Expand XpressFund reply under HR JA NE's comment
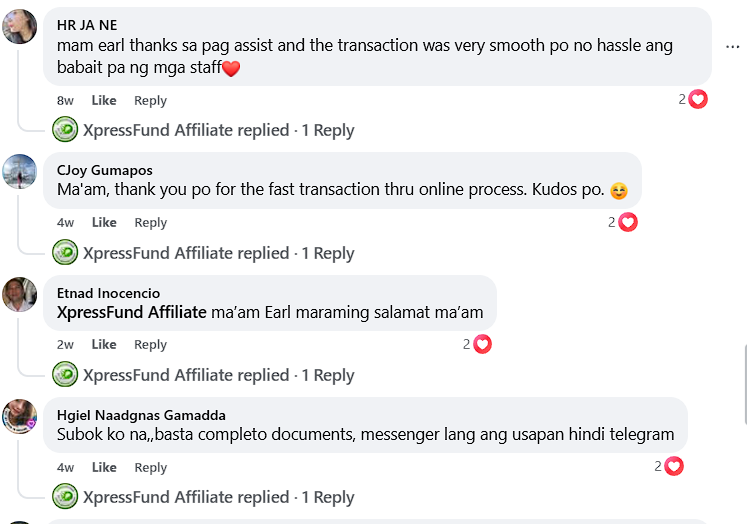The height and width of the screenshot is (524, 747). click(218, 130)
